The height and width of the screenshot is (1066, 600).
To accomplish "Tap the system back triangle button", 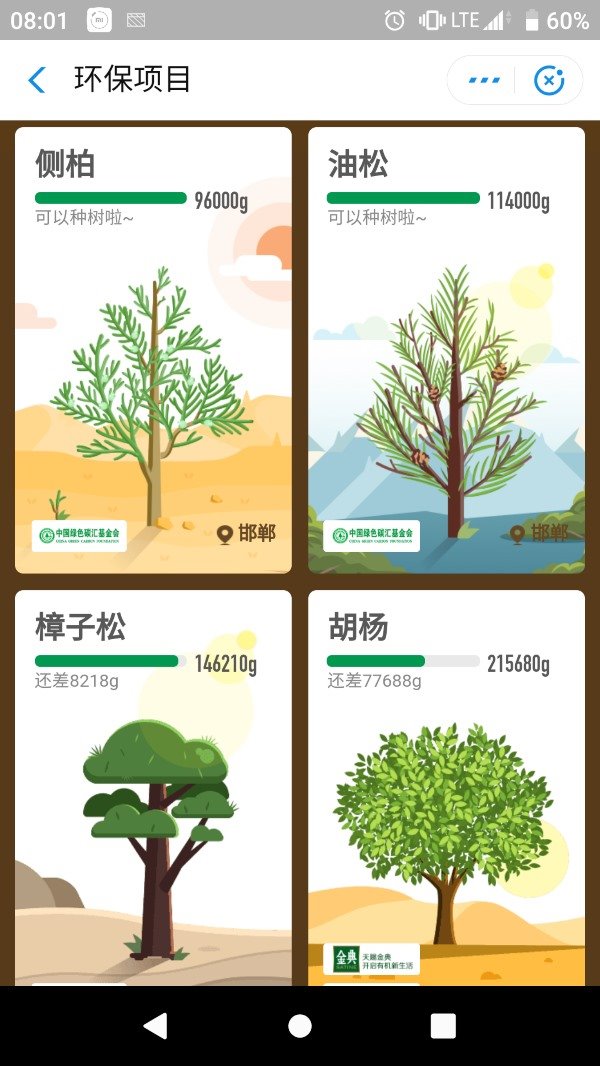I will click(155, 1025).
